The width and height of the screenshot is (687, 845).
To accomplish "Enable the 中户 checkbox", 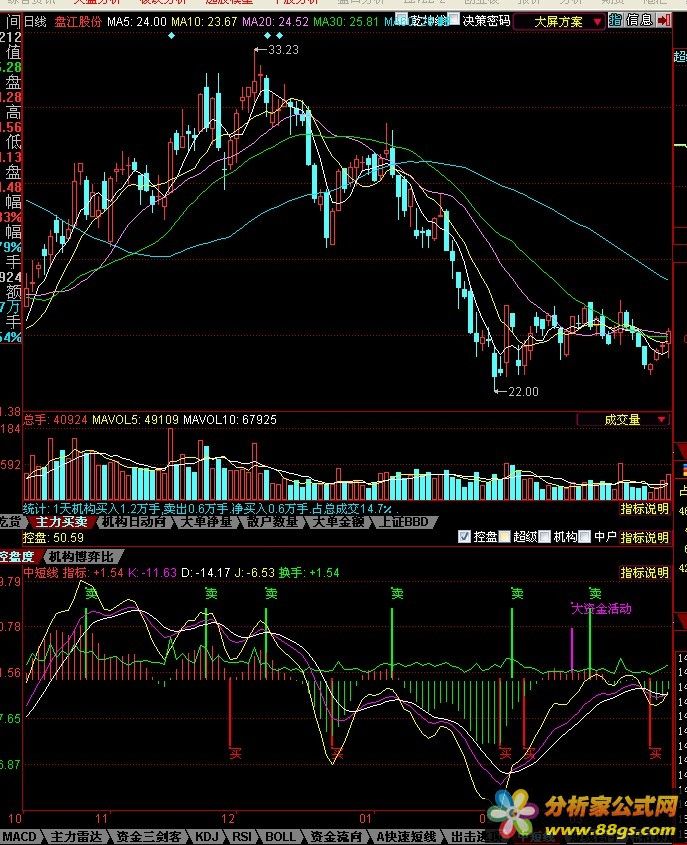I will point(585,537).
